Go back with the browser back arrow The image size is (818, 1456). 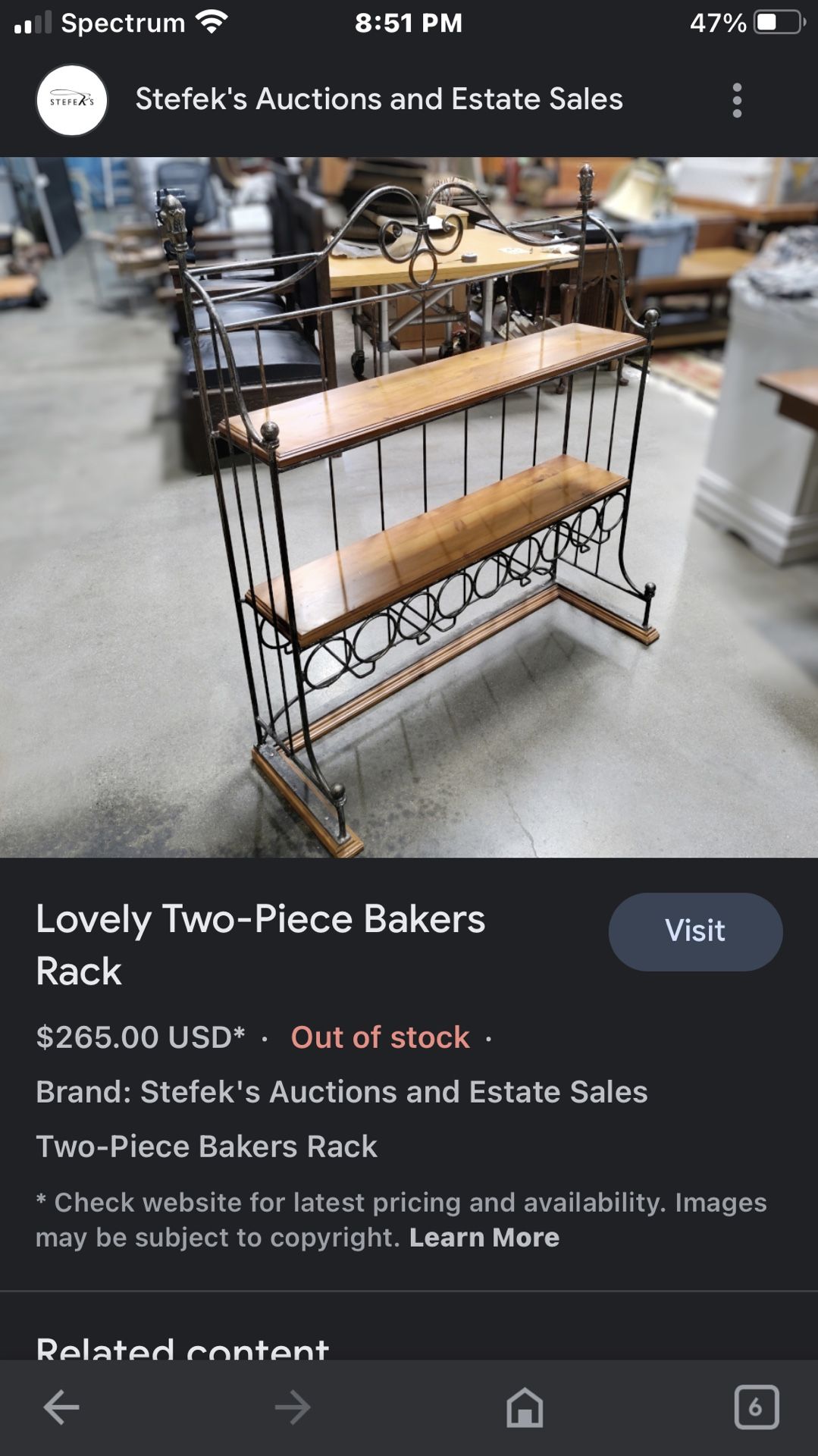pos(61,1407)
